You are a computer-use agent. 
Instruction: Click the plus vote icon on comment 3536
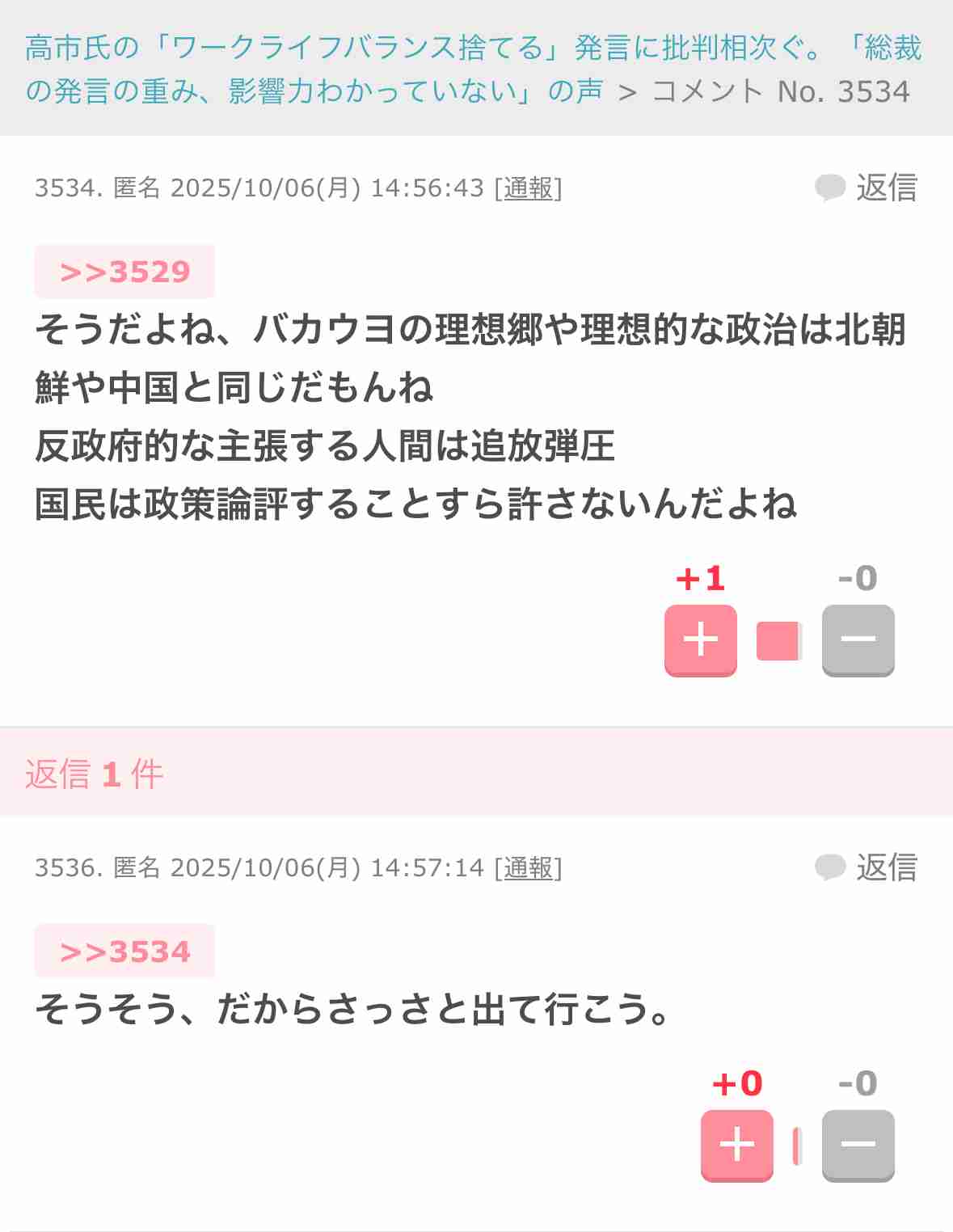point(736,1143)
